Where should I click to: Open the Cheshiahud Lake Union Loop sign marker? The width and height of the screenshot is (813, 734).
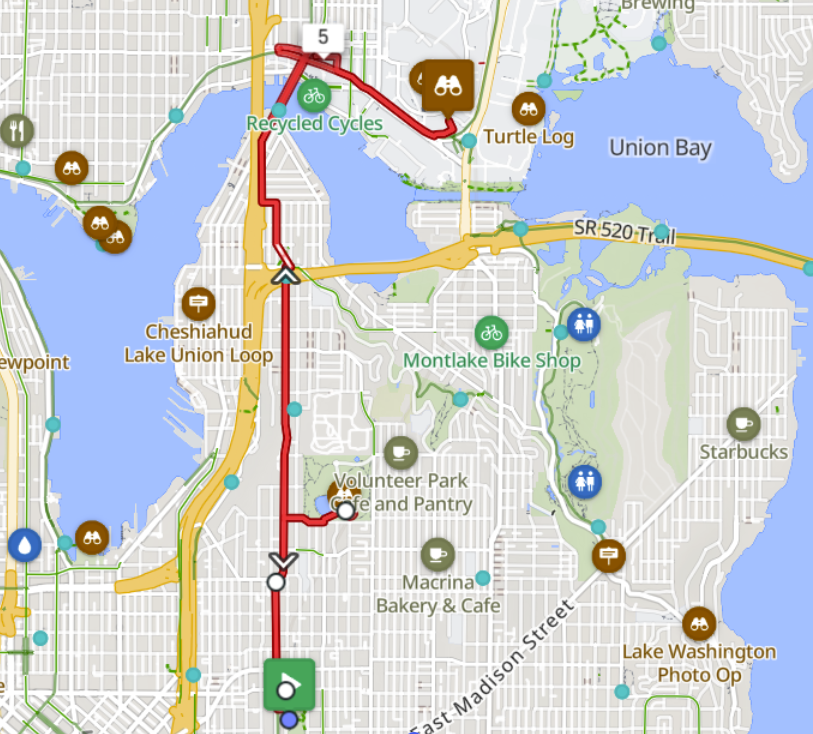(198, 302)
